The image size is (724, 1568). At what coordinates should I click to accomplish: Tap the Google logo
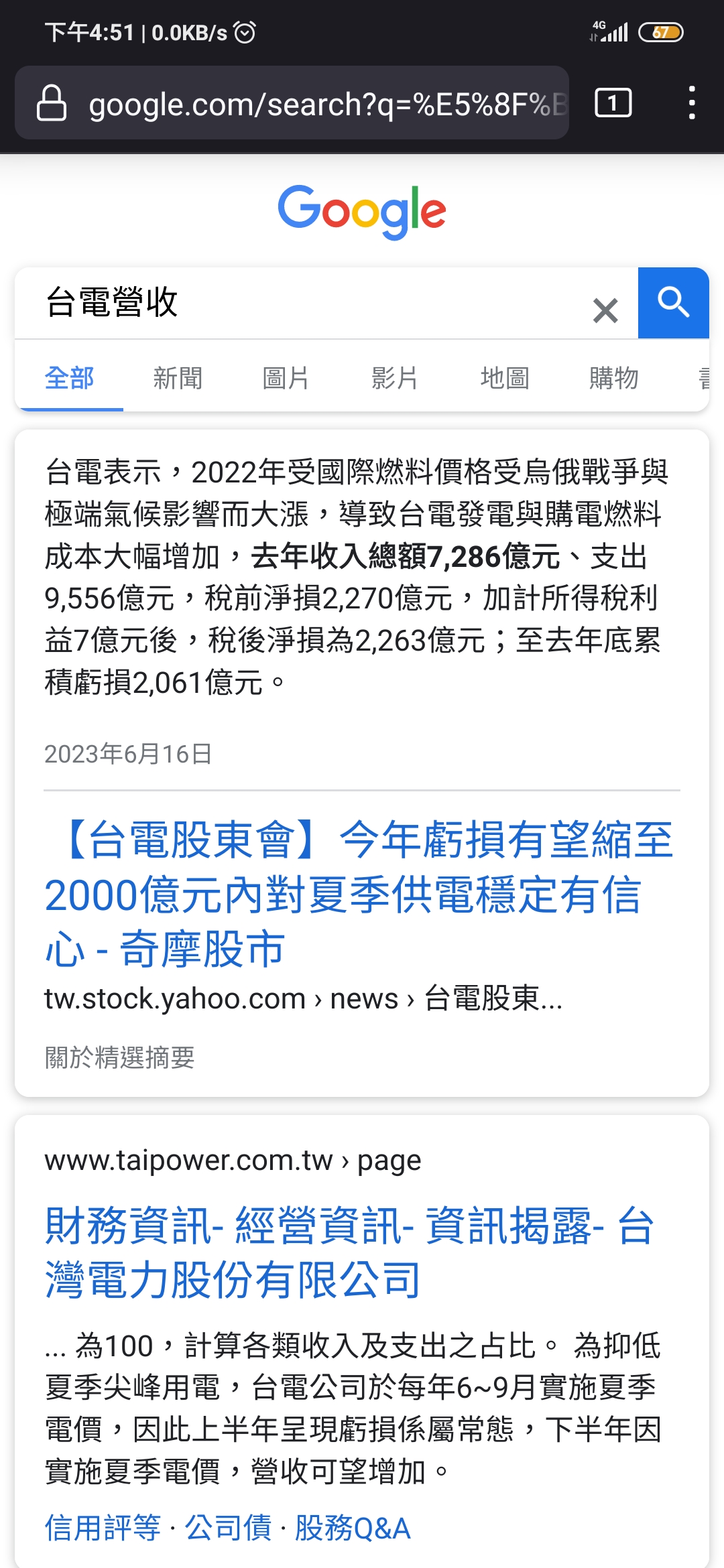pyautogui.click(x=362, y=211)
